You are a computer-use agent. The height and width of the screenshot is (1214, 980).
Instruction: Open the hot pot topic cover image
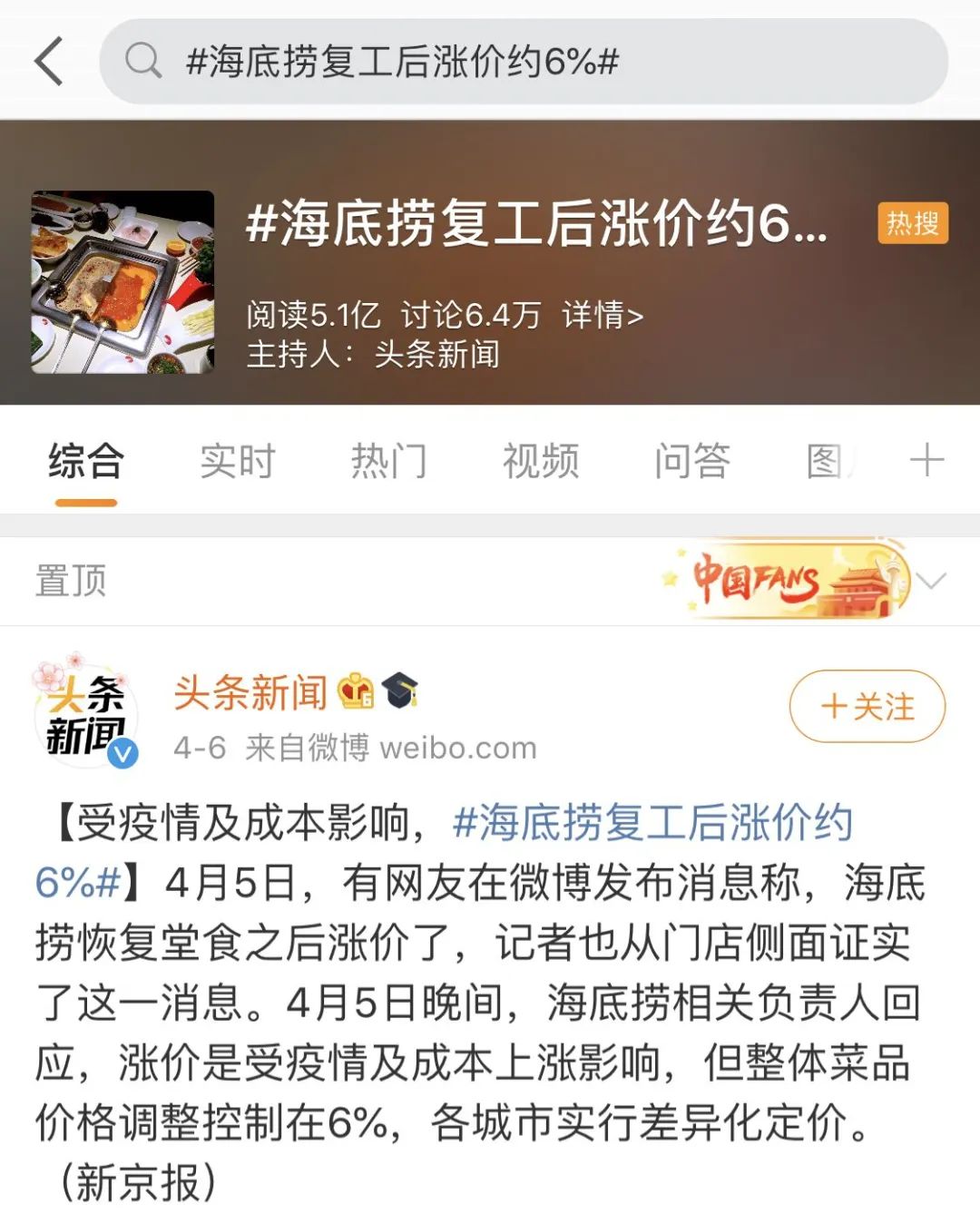(122, 281)
